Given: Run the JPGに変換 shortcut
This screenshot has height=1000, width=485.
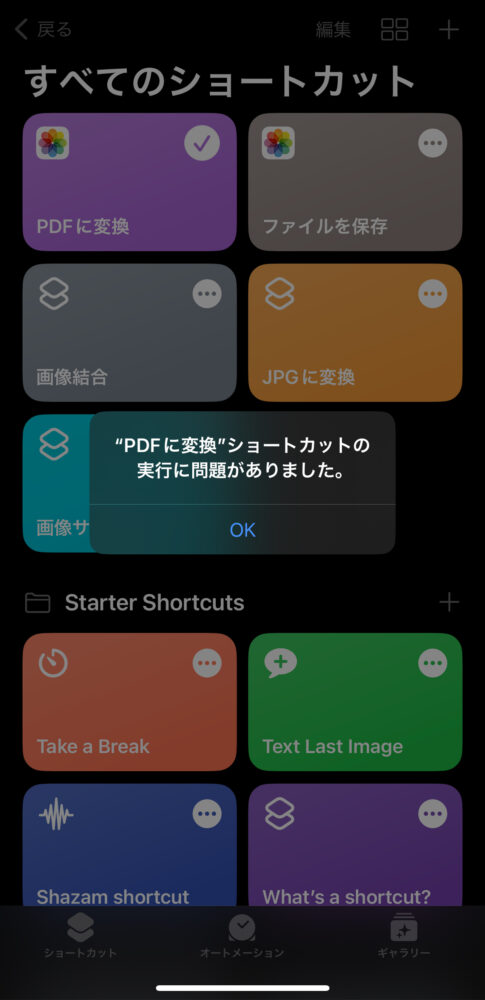Looking at the screenshot, I should click(355, 332).
